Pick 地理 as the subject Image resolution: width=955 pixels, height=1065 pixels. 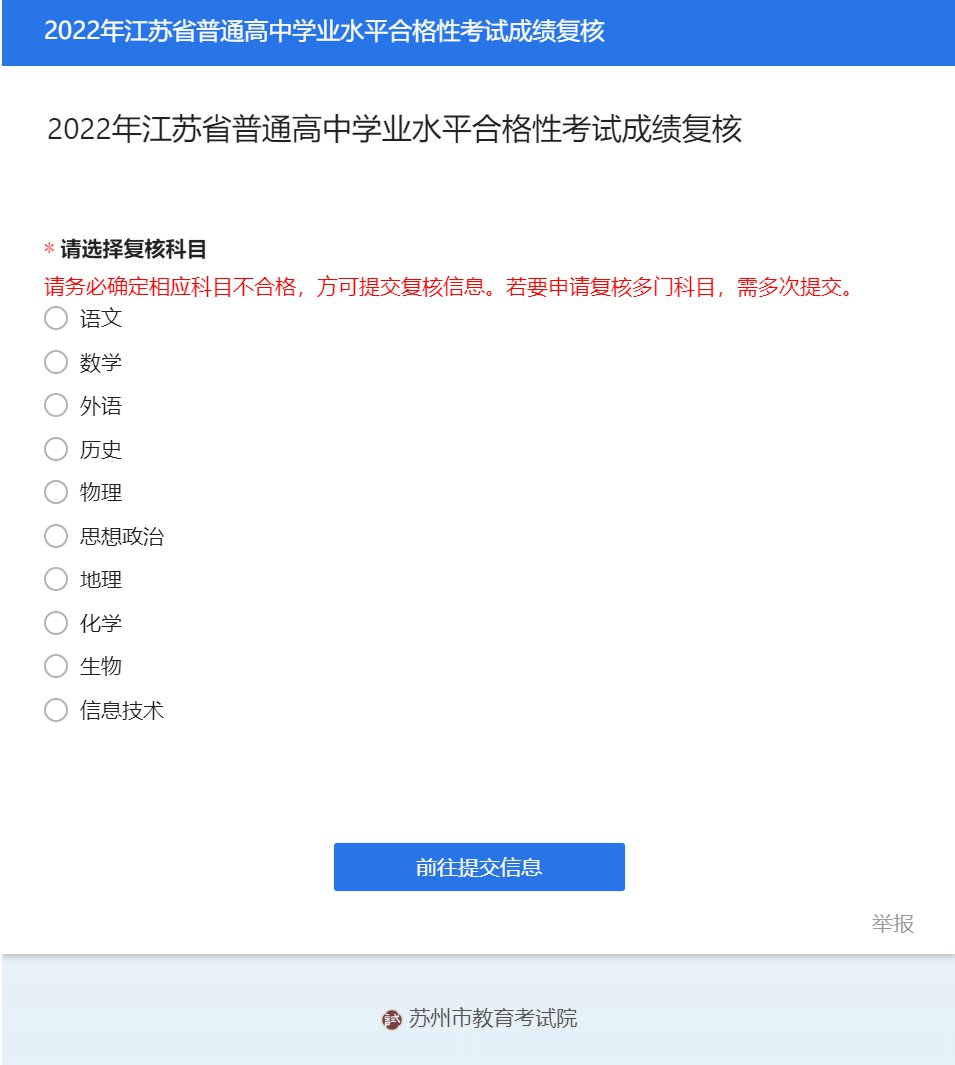[x=56, y=579]
